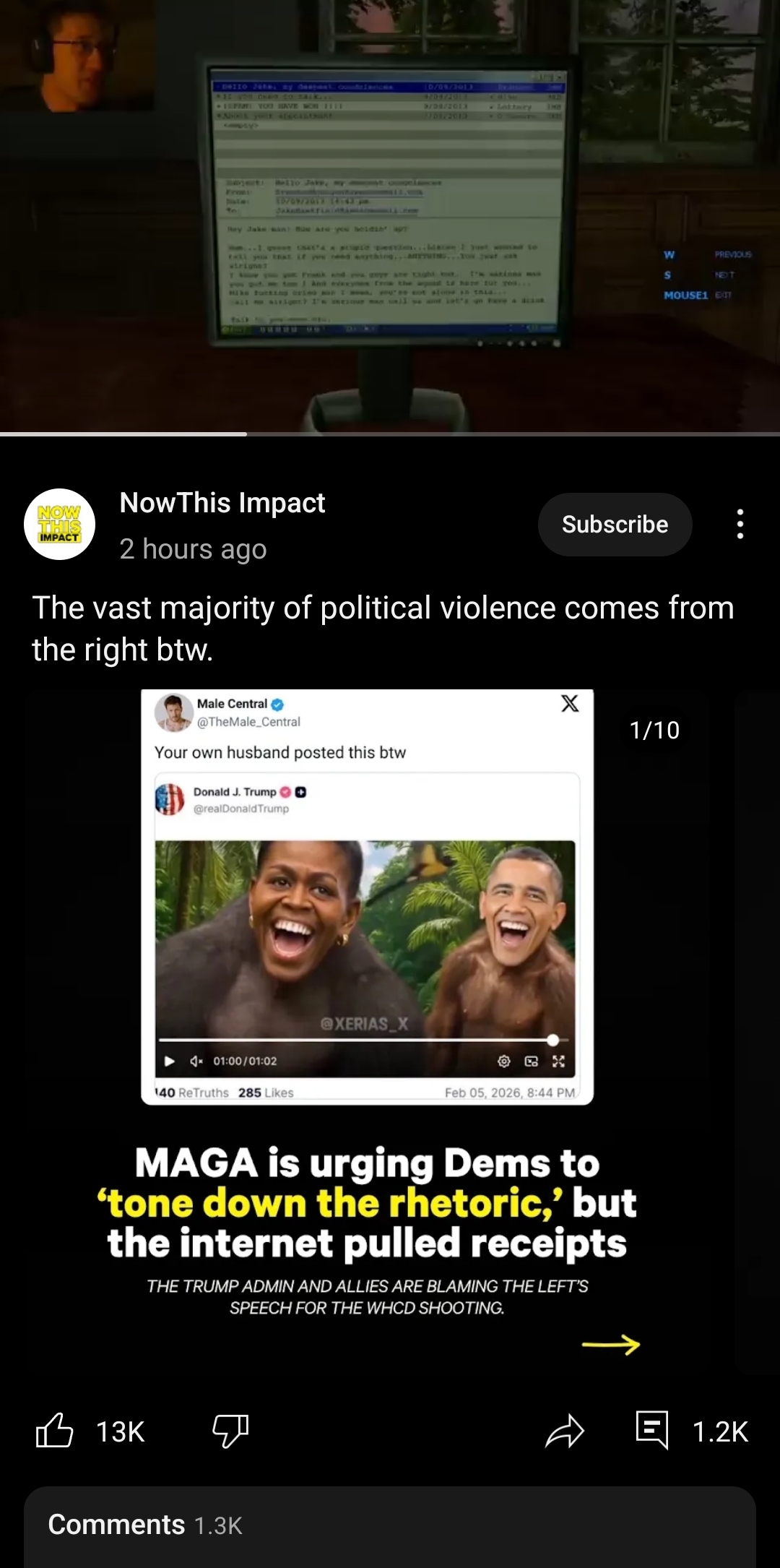Share this community post
The width and height of the screenshot is (780, 1568).
click(565, 1431)
